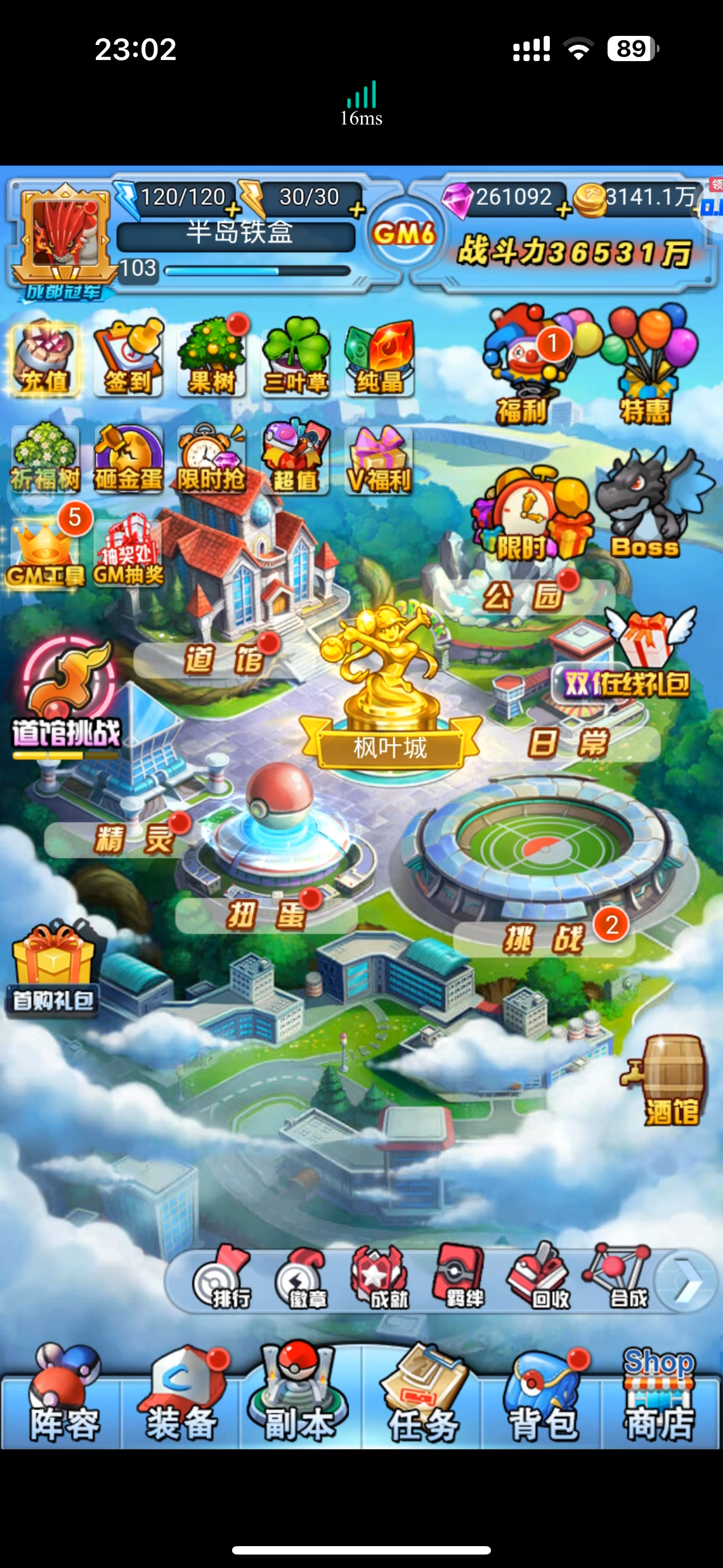This screenshot has width=723, height=1568.
Task: Open the 道馆挑战 gym challenge
Action: pos(67,697)
